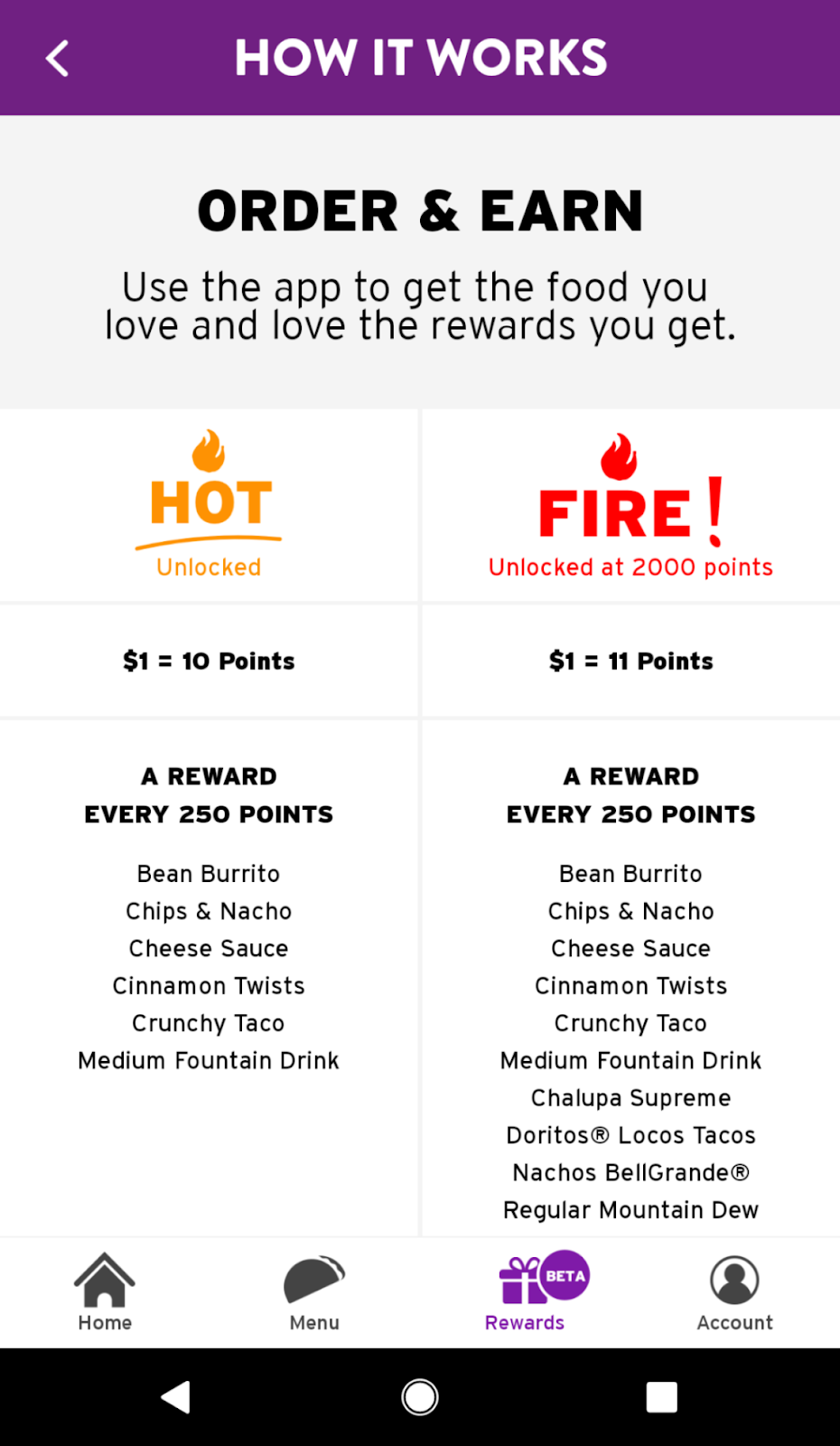The width and height of the screenshot is (840, 1446).
Task: Select the HOT tier column
Action: (x=208, y=506)
